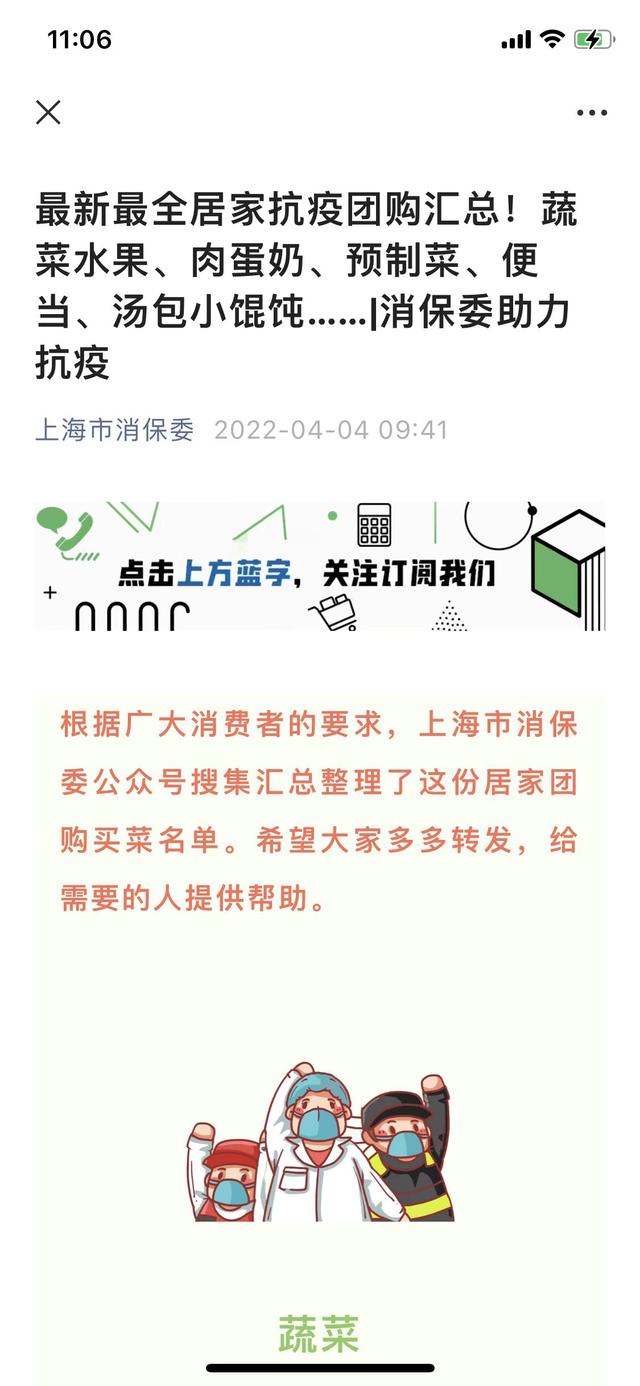The width and height of the screenshot is (640, 1386).
Task: Open the 上海市消保委 account link
Action: 115,430
